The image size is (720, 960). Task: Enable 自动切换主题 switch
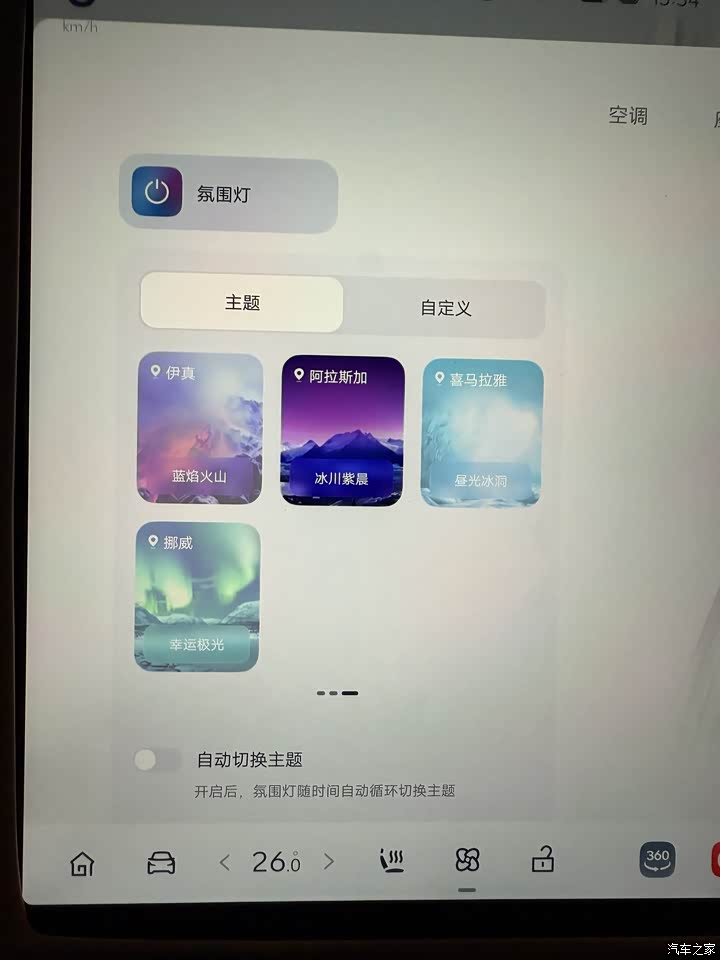coord(158,760)
